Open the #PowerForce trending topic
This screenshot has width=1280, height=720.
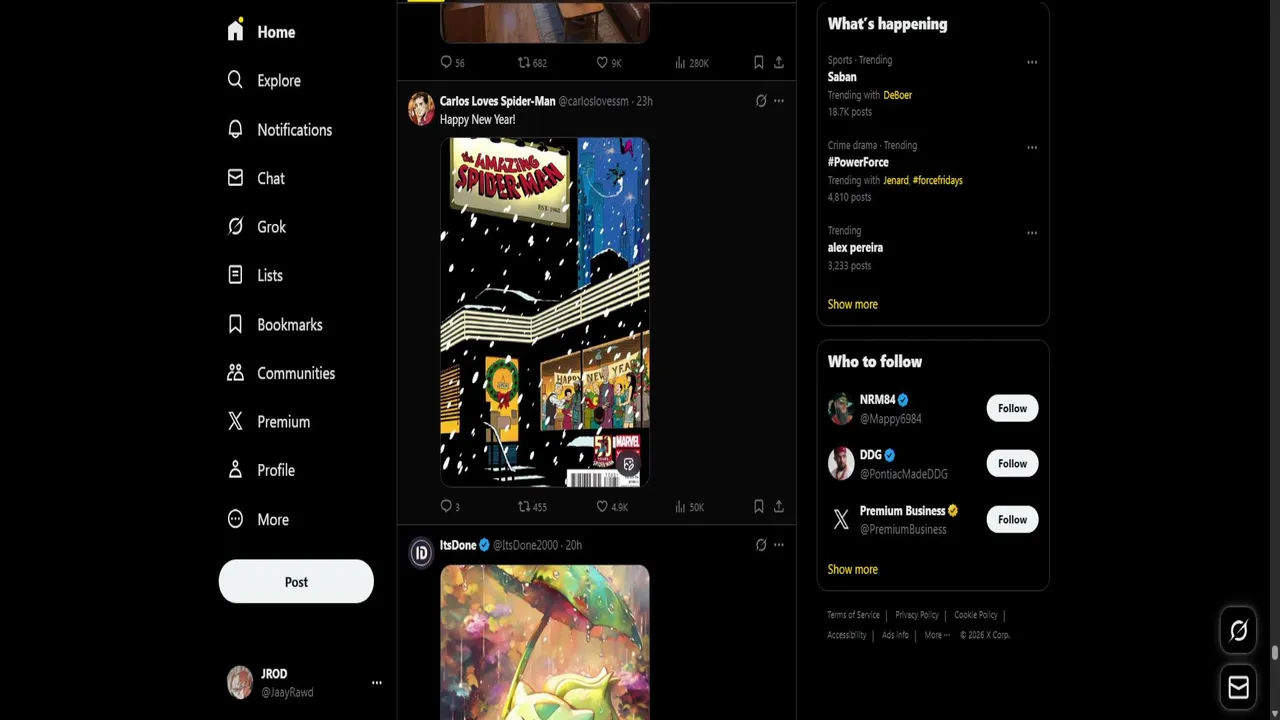858,162
